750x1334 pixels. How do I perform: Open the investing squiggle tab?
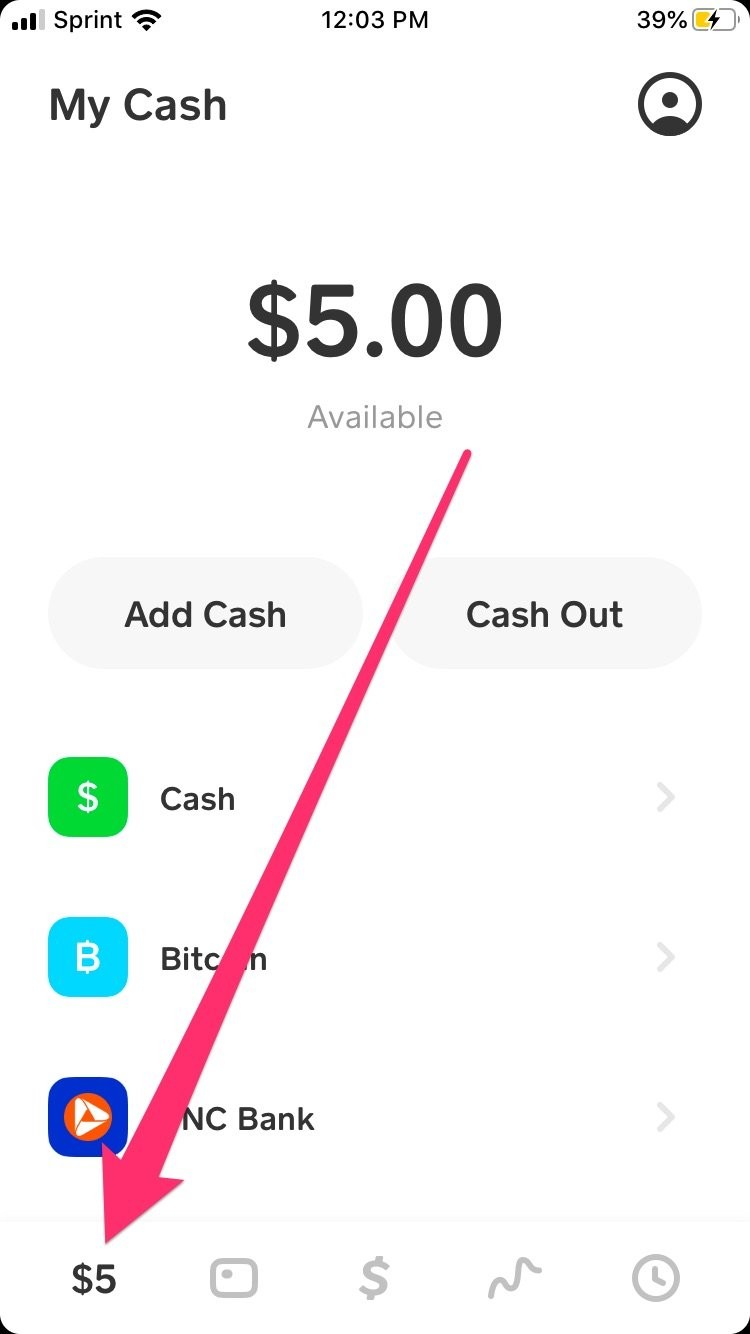click(x=514, y=1277)
